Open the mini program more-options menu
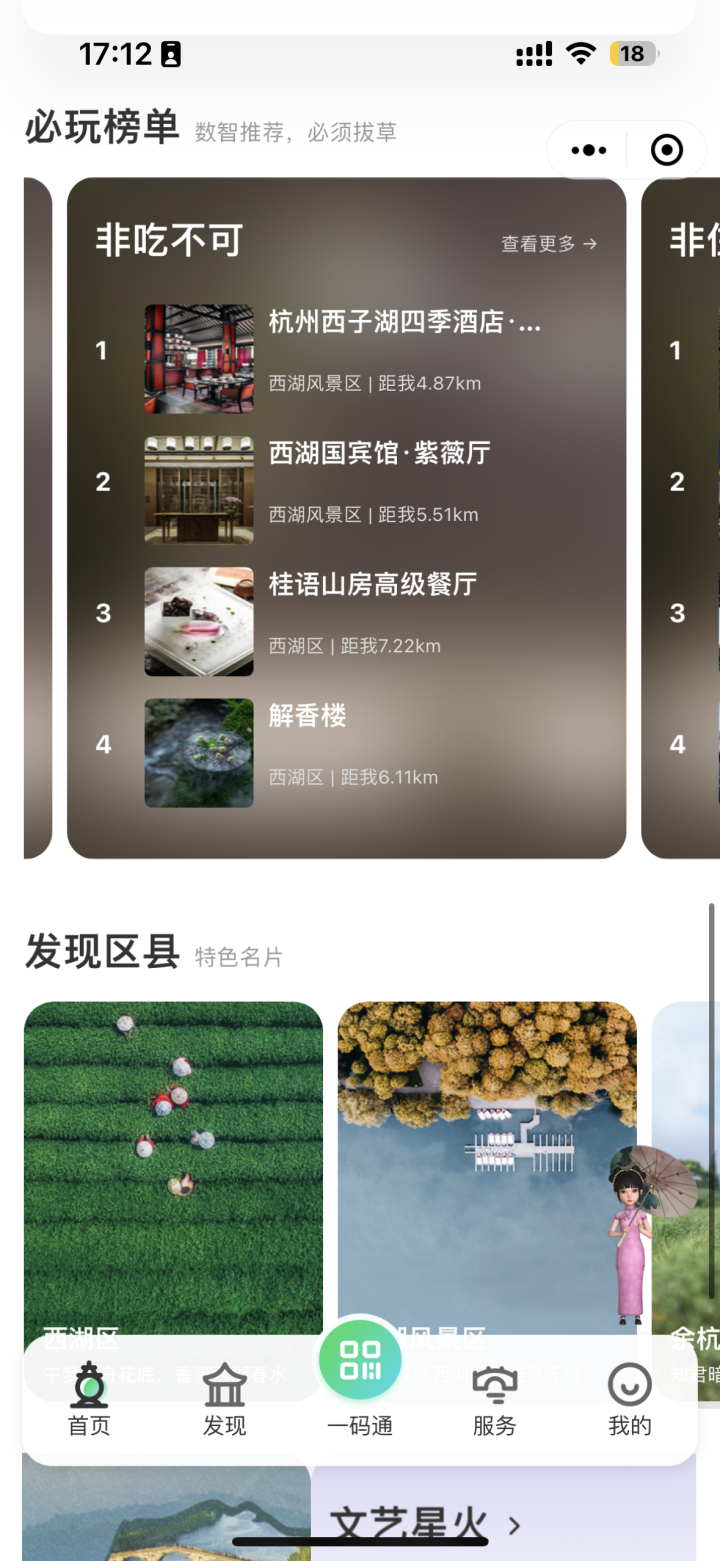 click(588, 150)
